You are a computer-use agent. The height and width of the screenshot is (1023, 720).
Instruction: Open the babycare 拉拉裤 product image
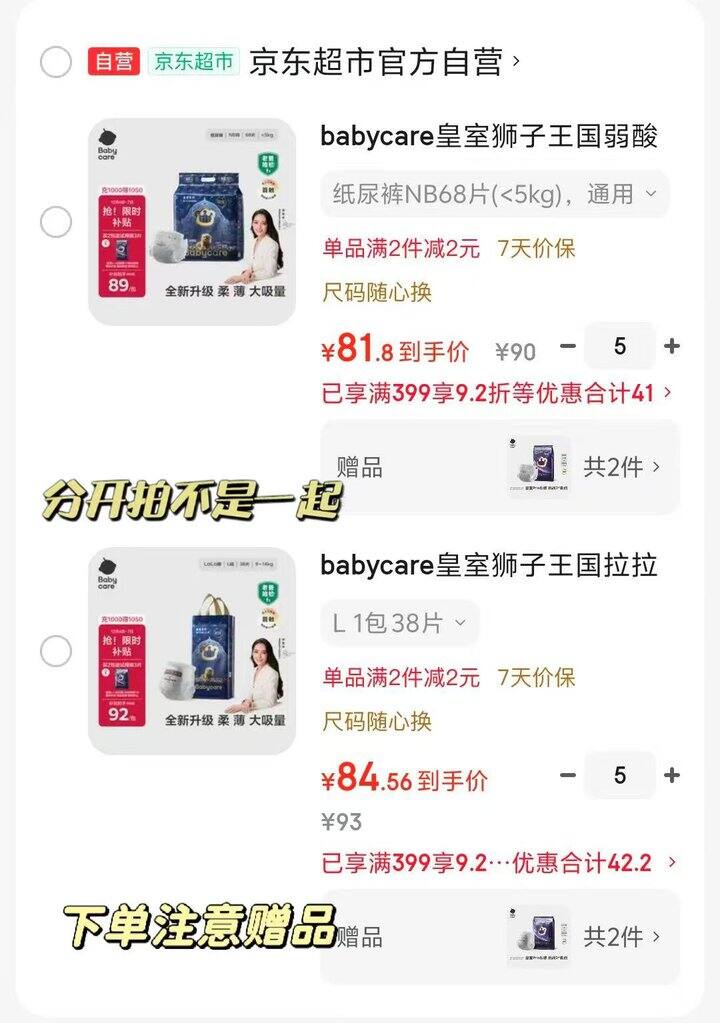[x=192, y=651]
